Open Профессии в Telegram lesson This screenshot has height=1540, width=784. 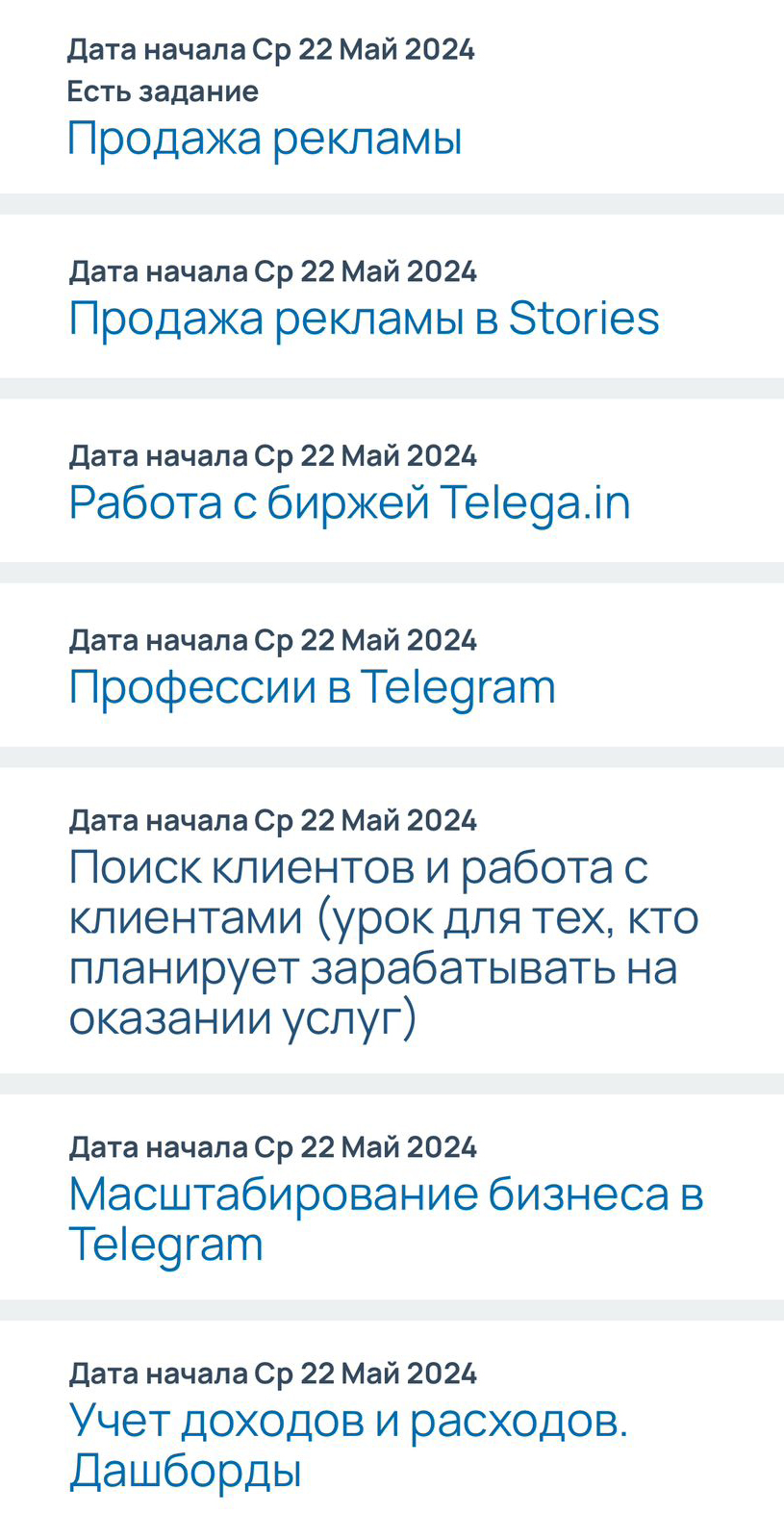(312, 687)
